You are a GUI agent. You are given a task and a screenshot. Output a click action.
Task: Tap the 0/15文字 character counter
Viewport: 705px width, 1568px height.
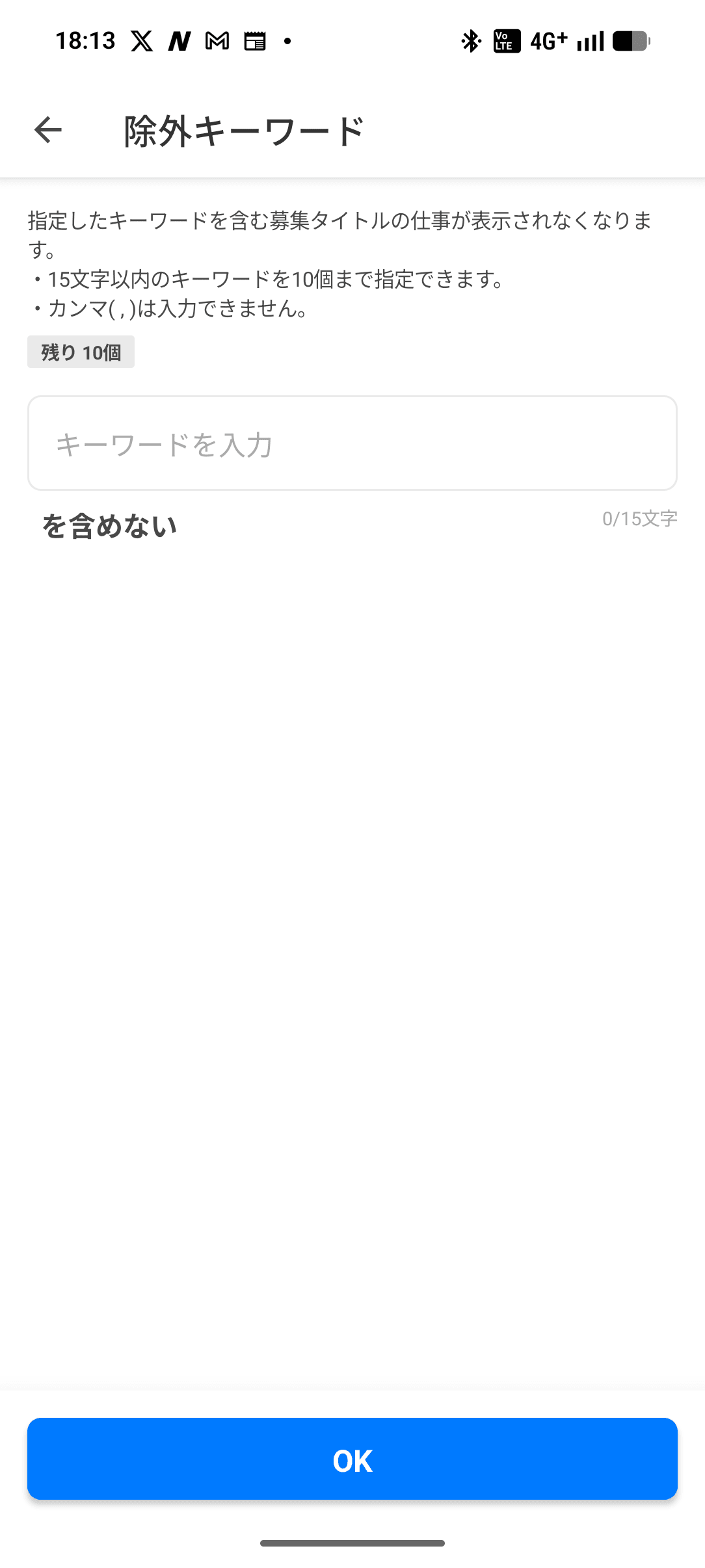tap(638, 518)
